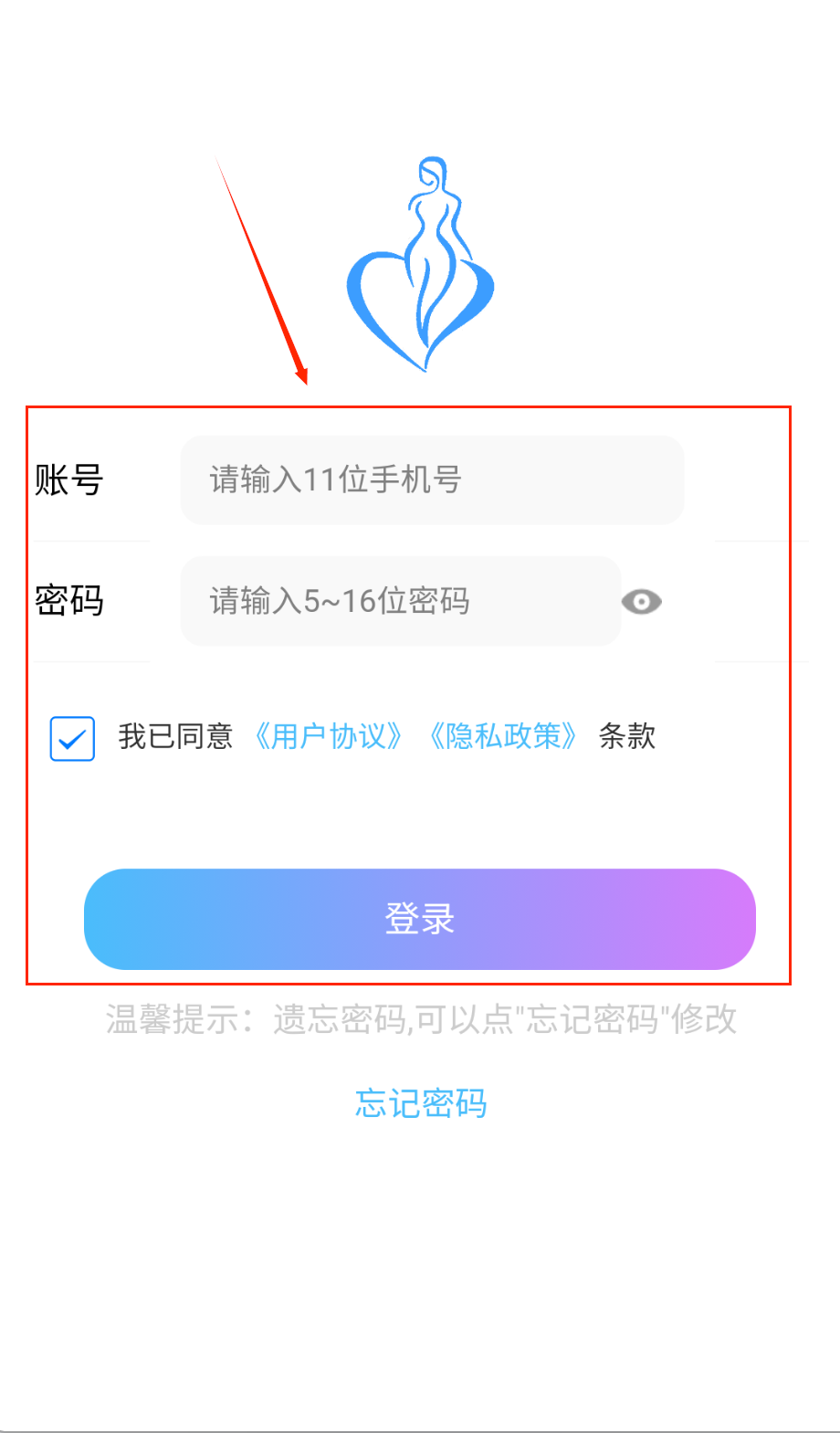Toggle password visibility eye icon

(x=641, y=602)
